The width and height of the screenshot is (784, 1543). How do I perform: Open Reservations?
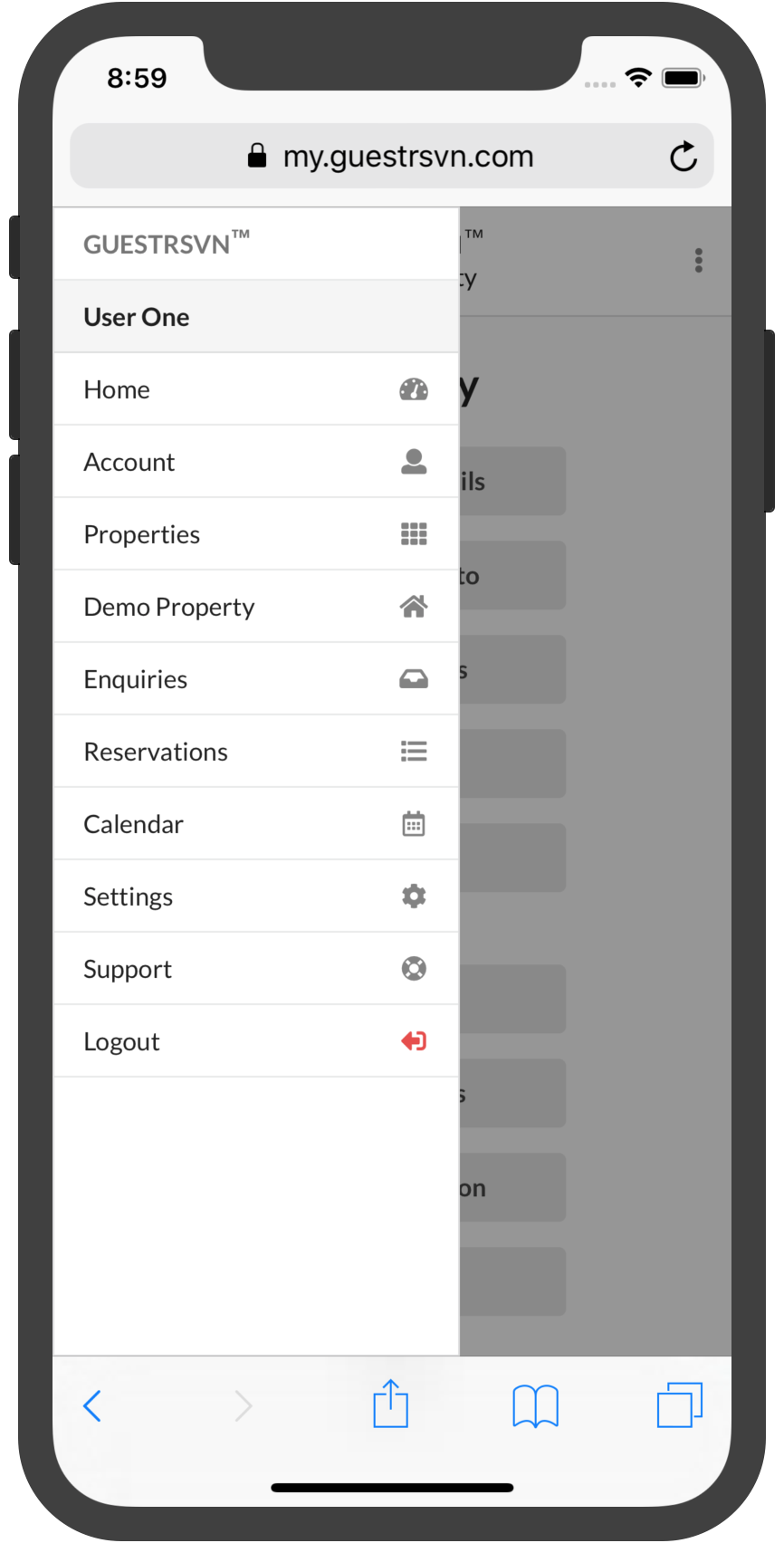256,752
